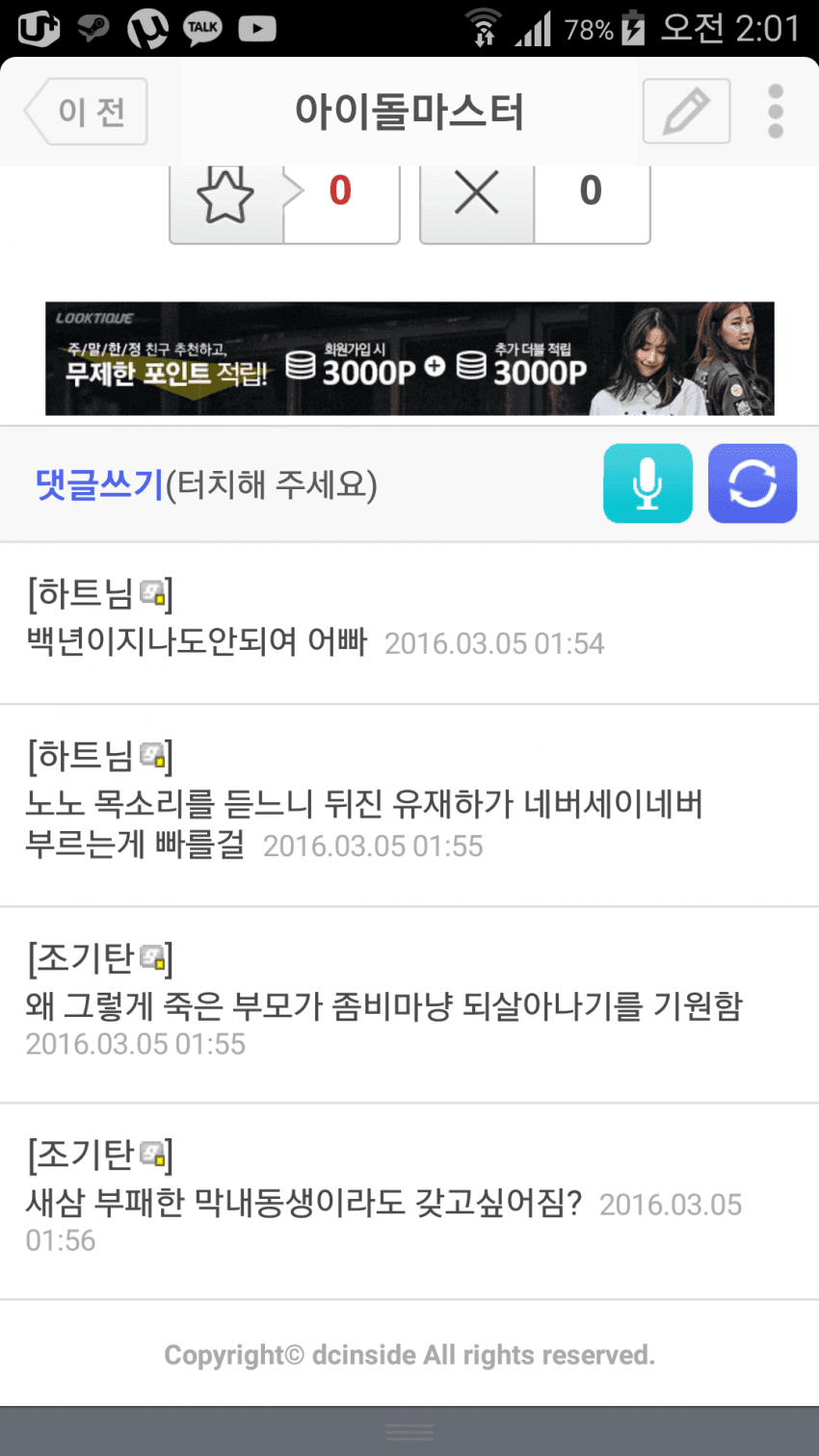This screenshot has width=819, height=1456.
Task: Select 하트님's comment mentioning 유재하
Action: [409, 805]
